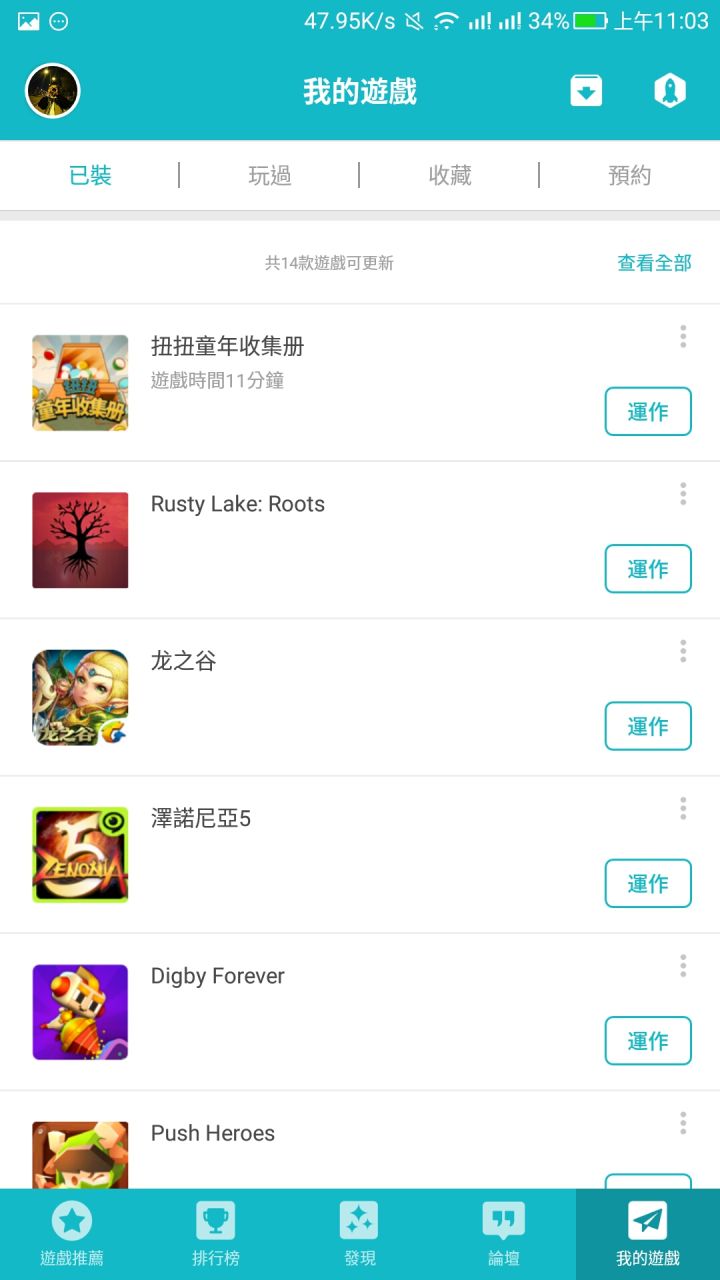Run Rusty Lake: Roots

point(648,569)
